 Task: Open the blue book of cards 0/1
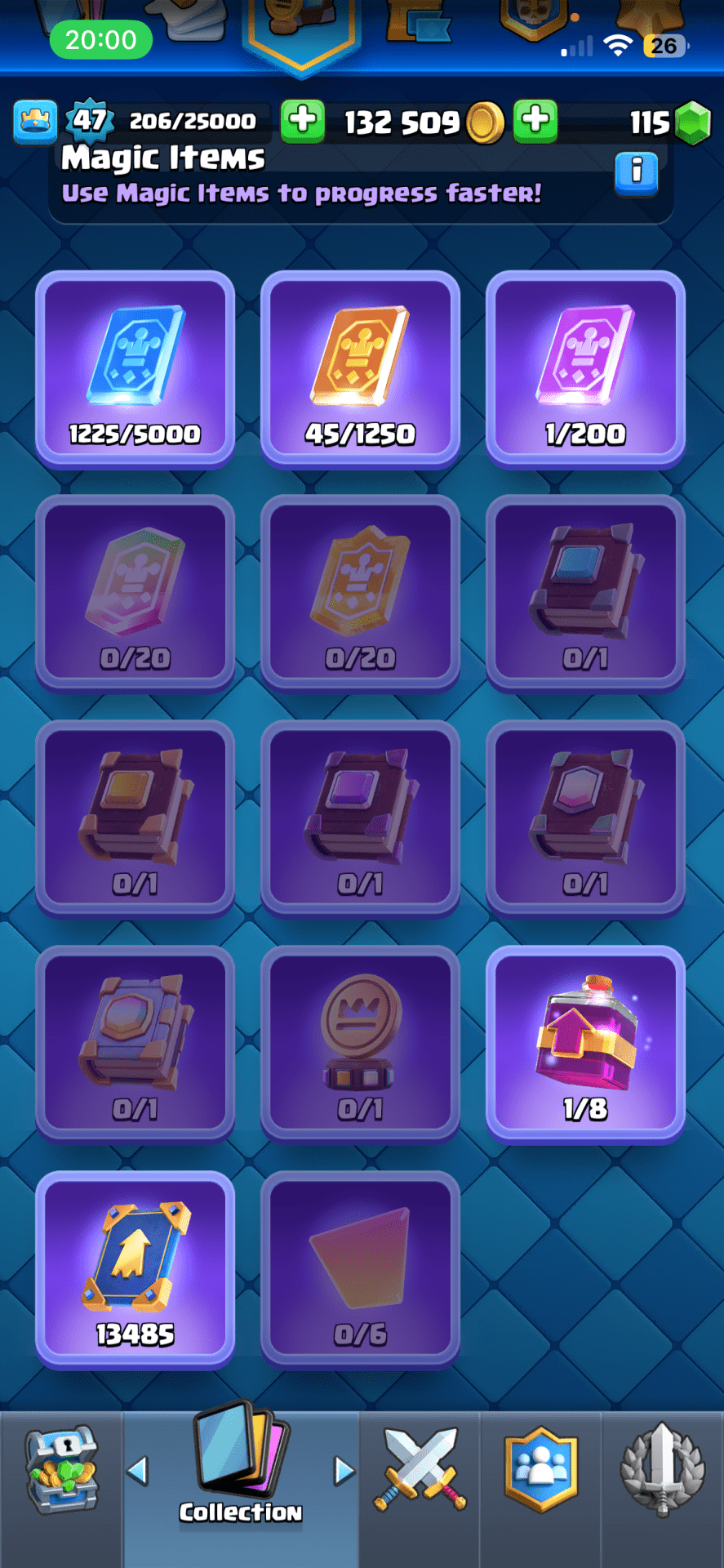585,594
